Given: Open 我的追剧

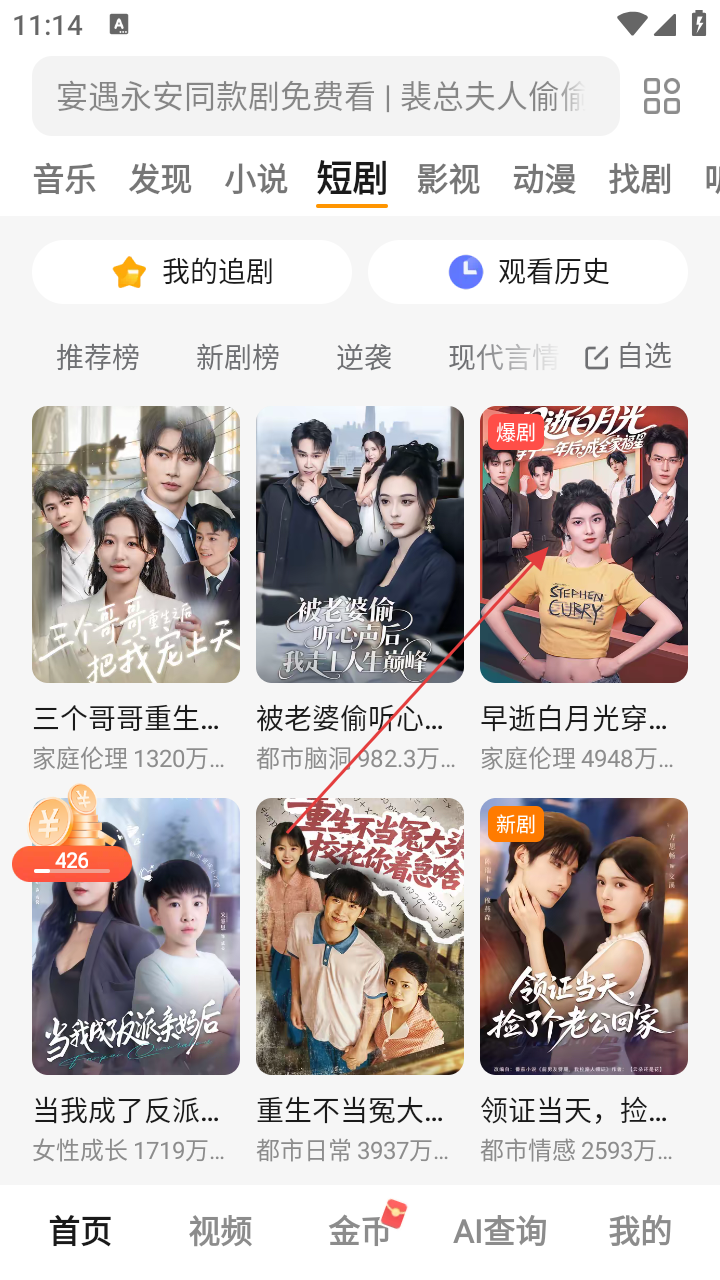Looking at the screenshot, I should point(192,272).
